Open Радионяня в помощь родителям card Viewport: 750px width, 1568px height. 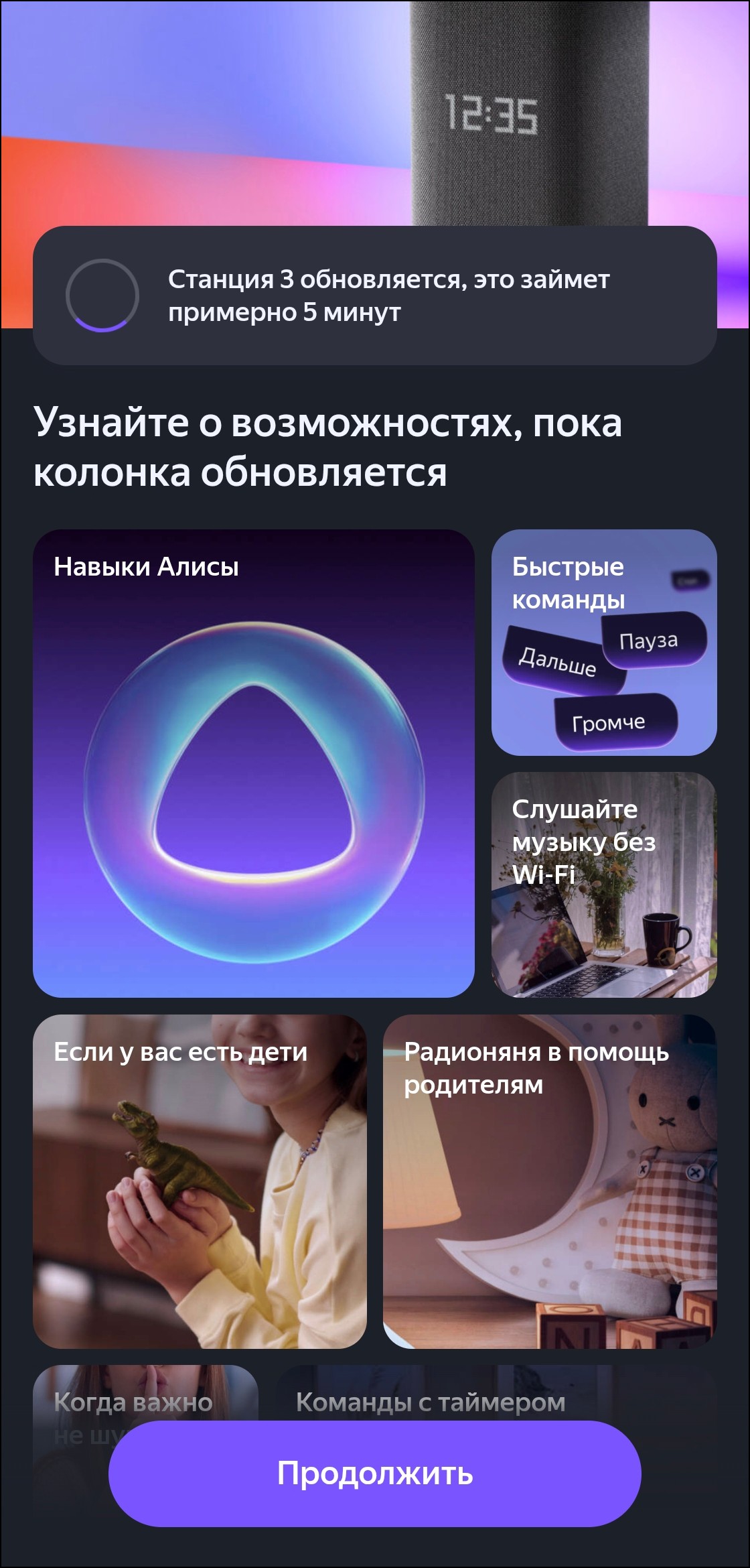549,1181
